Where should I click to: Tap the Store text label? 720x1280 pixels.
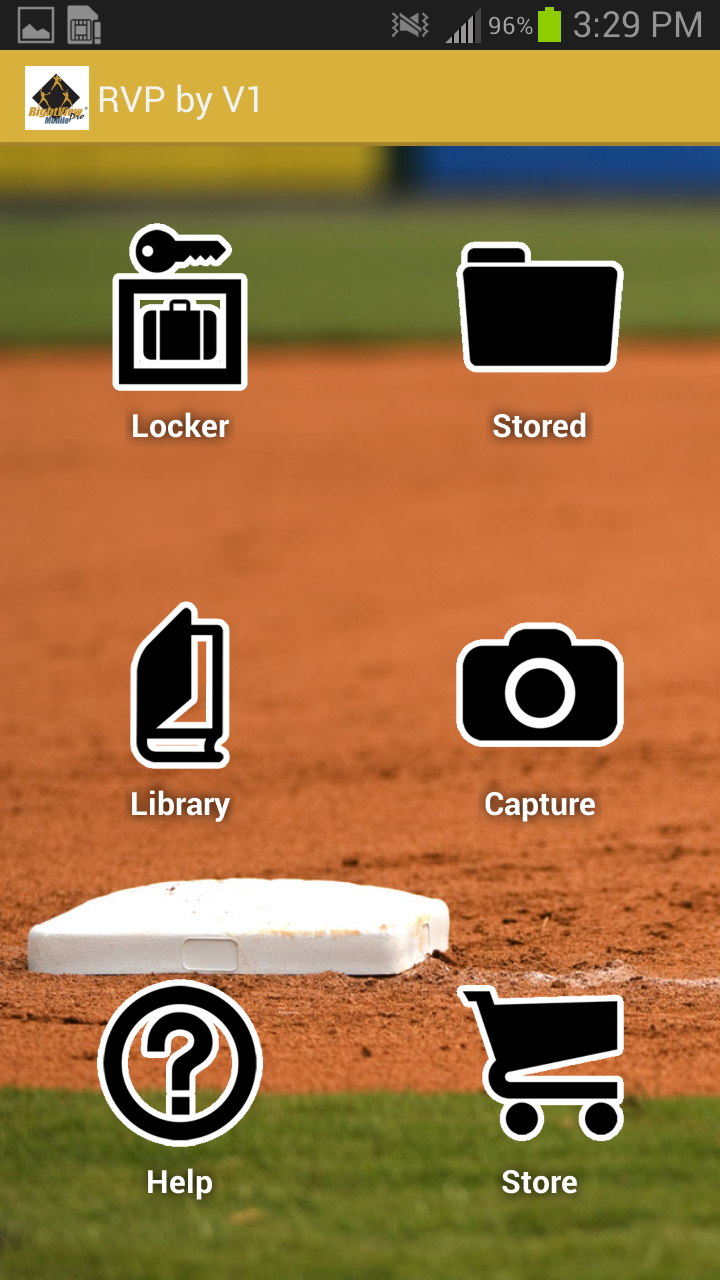coord(539,1181)
